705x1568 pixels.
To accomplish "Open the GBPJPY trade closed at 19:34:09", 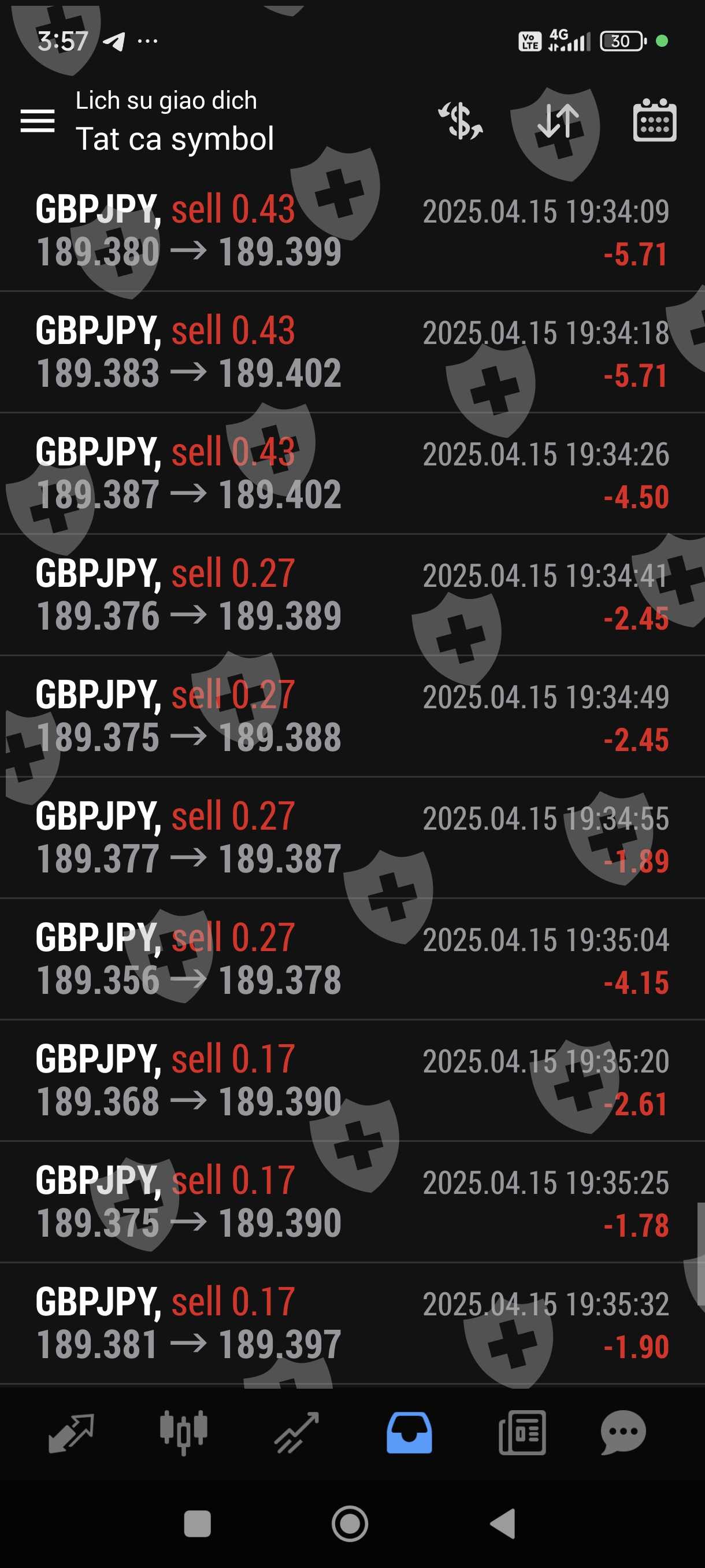I will 352,231.
